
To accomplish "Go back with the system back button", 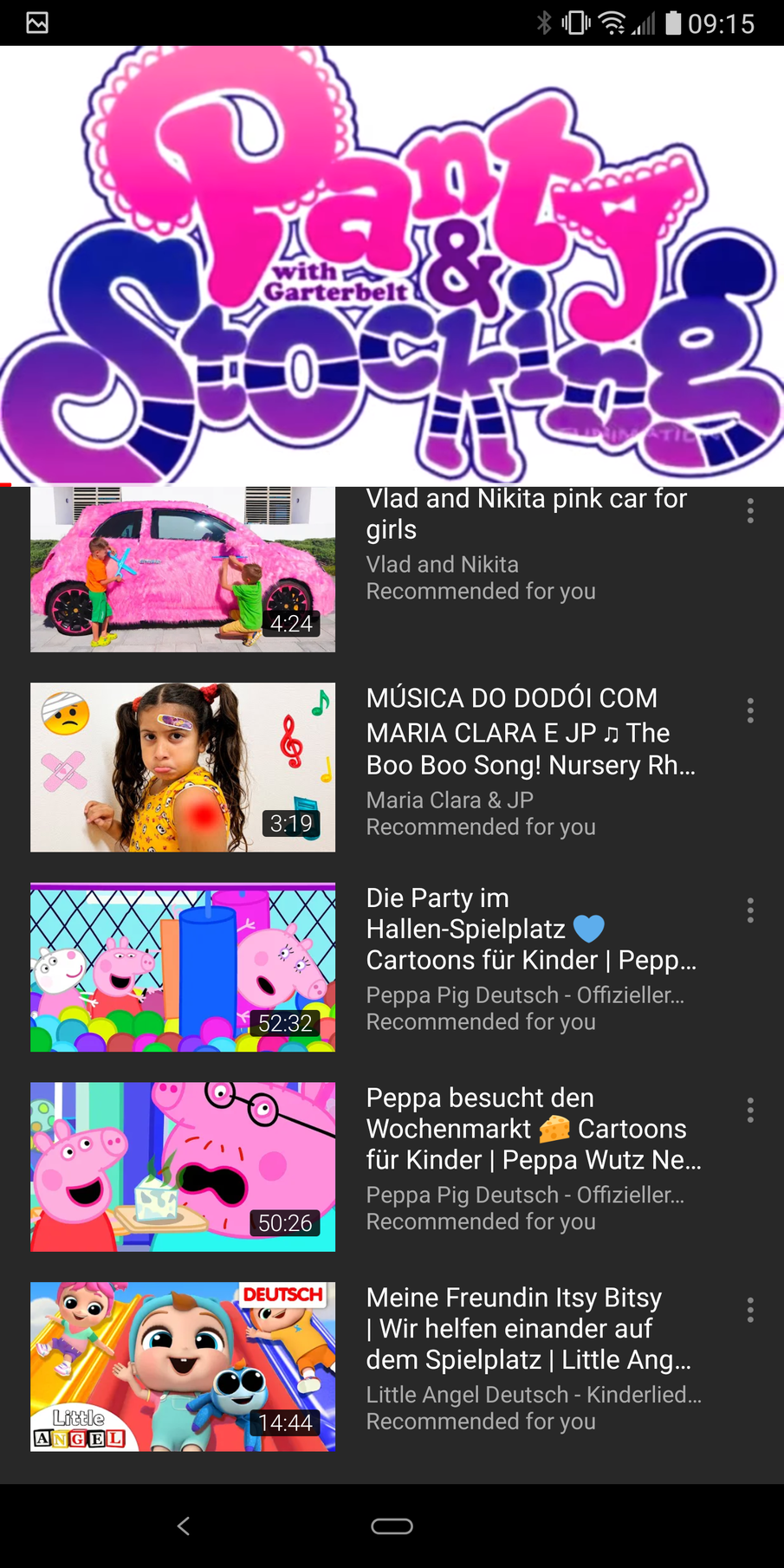I will pos(184,1526).
